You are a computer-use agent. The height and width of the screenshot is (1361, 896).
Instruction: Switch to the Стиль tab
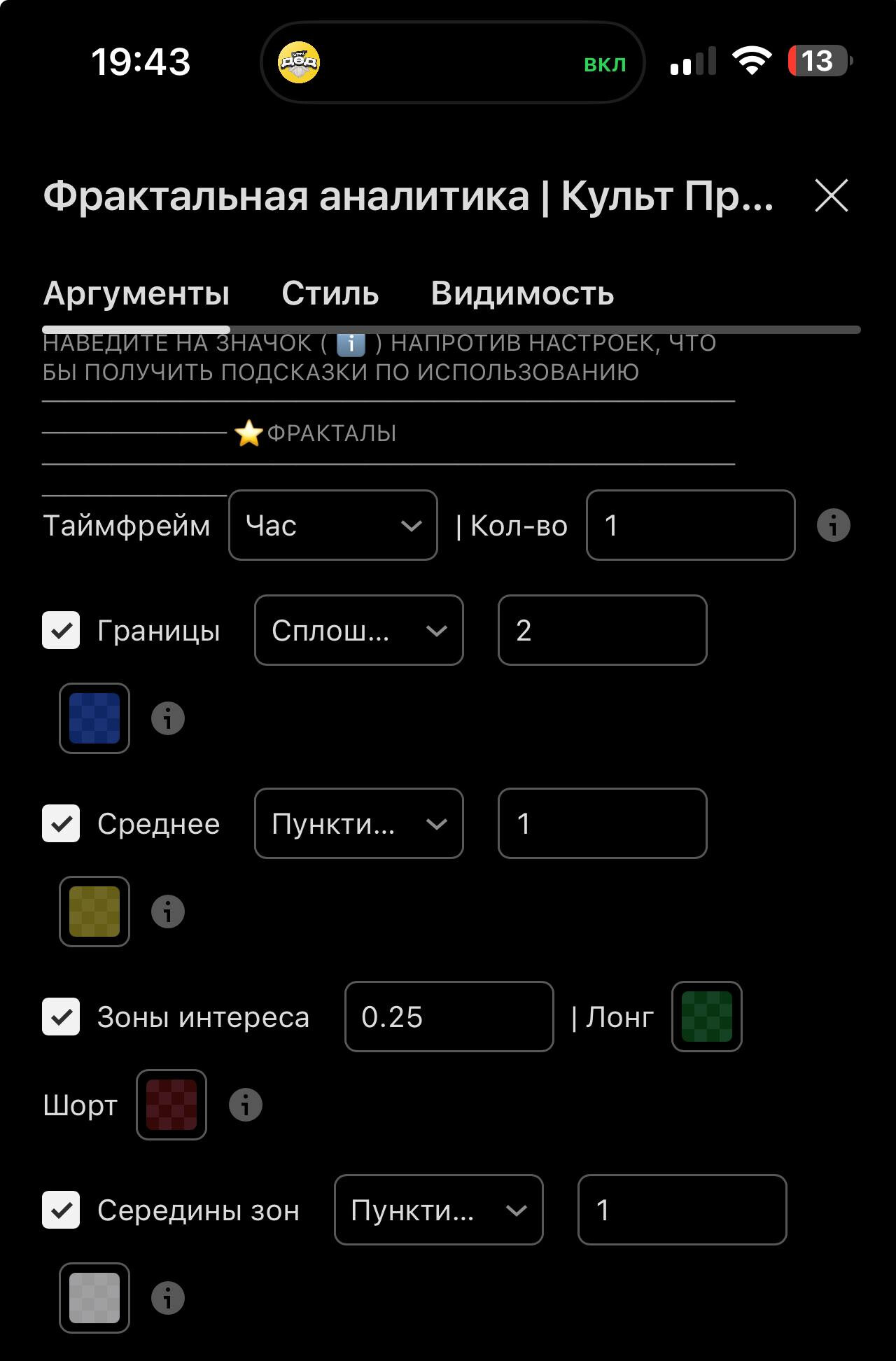(330, 293)
